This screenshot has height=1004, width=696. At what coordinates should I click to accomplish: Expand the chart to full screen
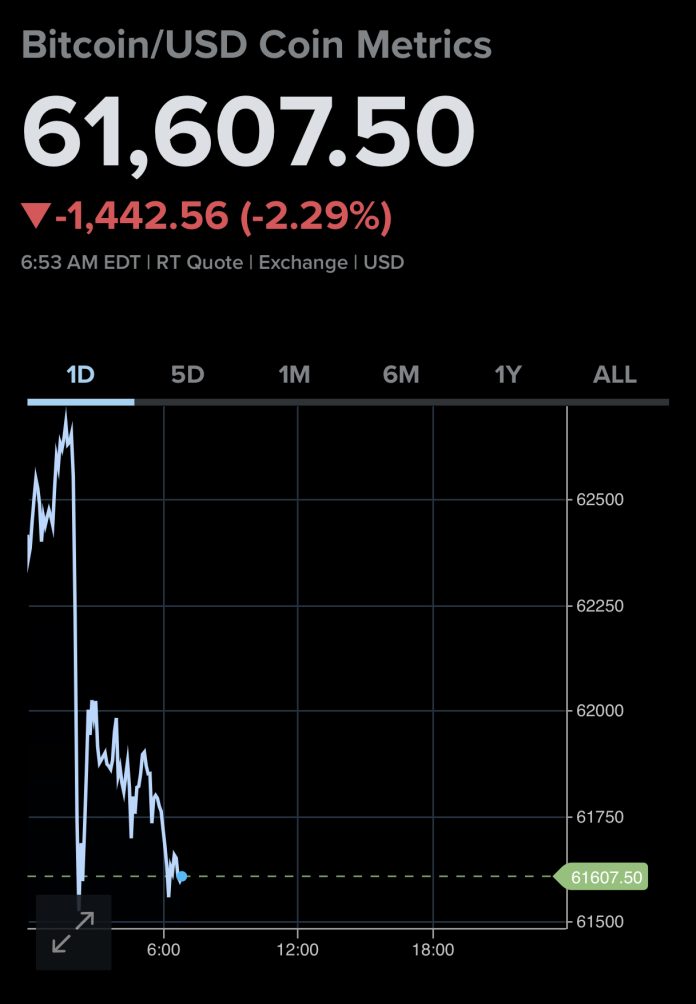coord(73,932)
